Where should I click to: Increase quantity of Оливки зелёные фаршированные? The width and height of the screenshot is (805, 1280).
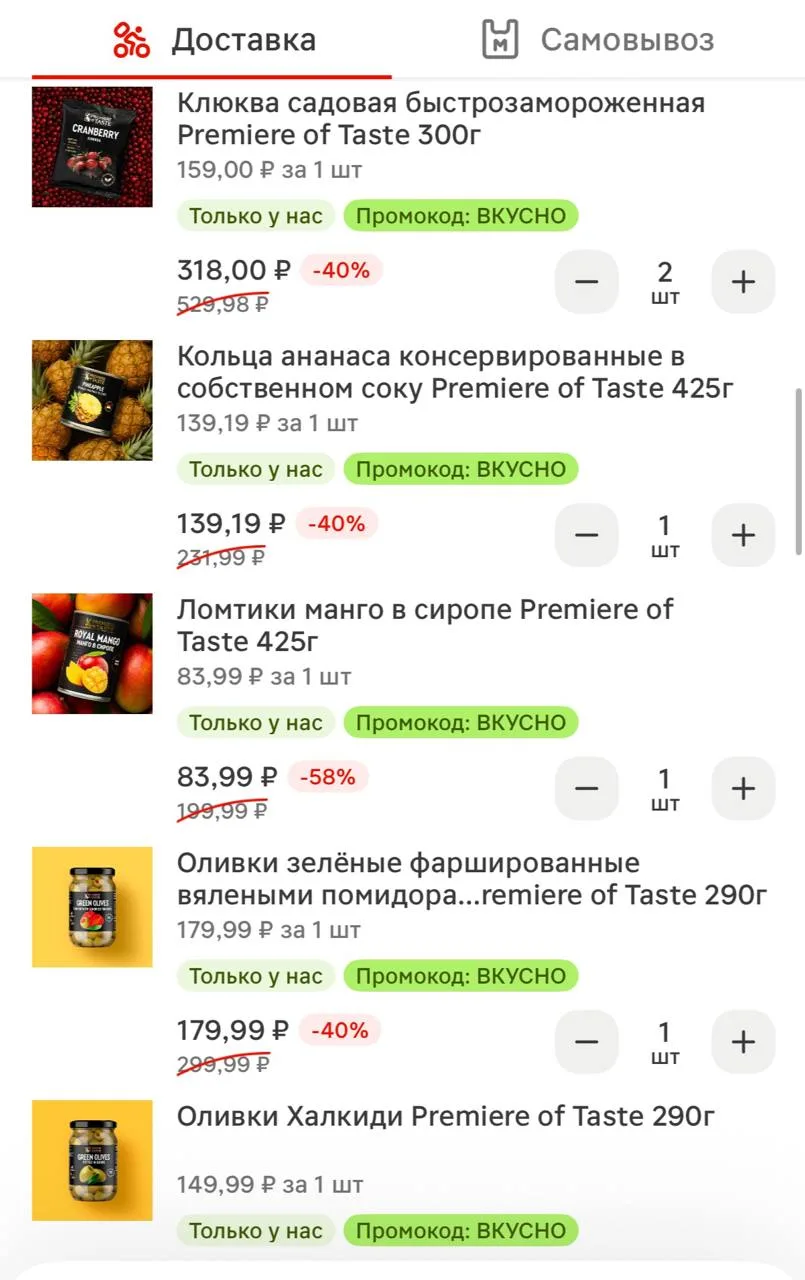(743, 1042)
